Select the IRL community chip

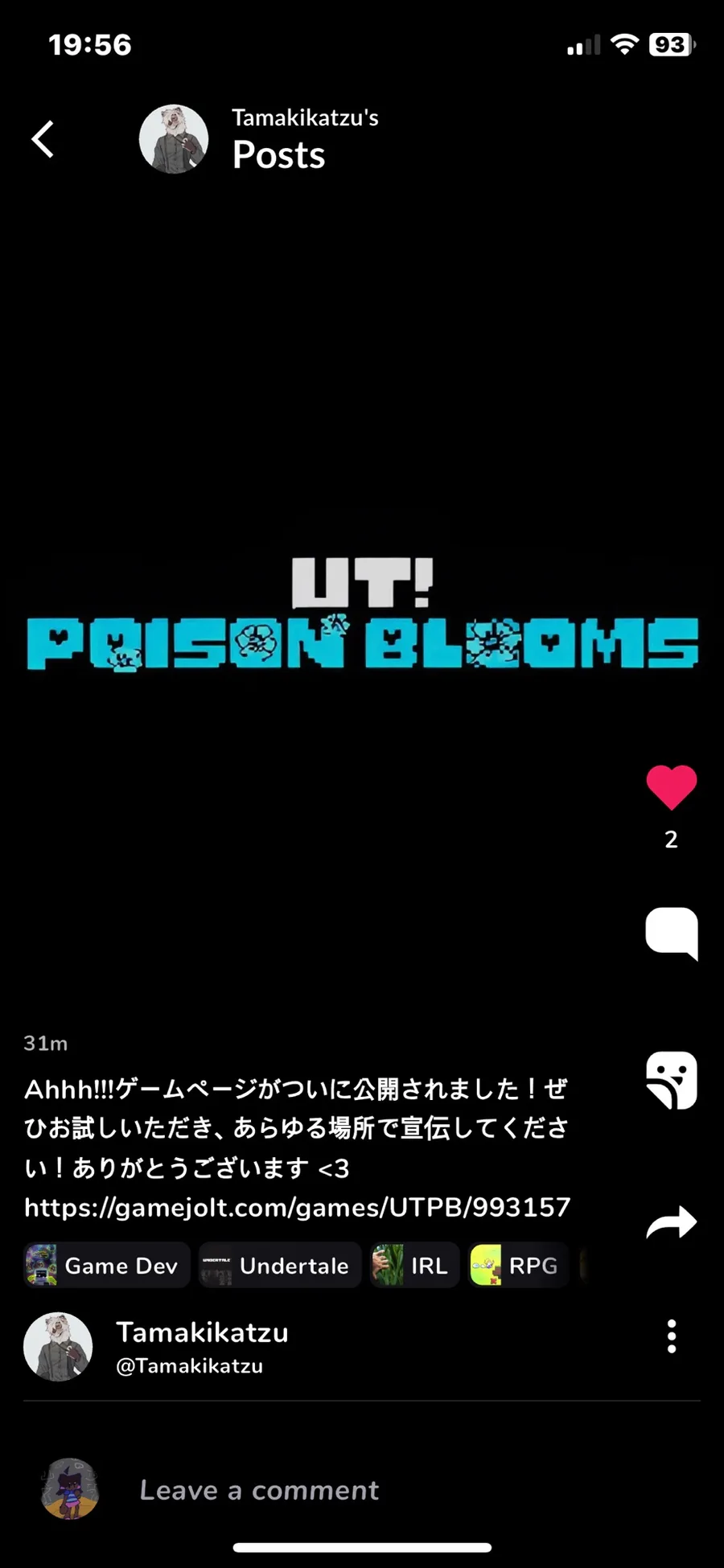point(414,1265)
